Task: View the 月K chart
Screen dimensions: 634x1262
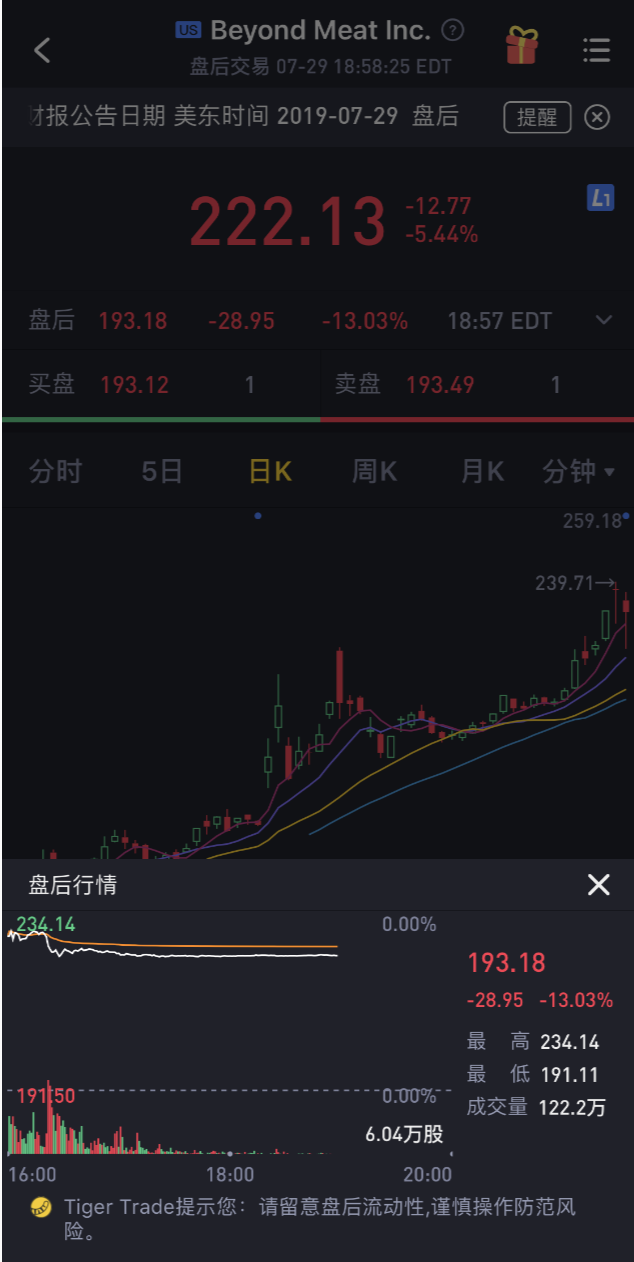Action: click(482, 472)
